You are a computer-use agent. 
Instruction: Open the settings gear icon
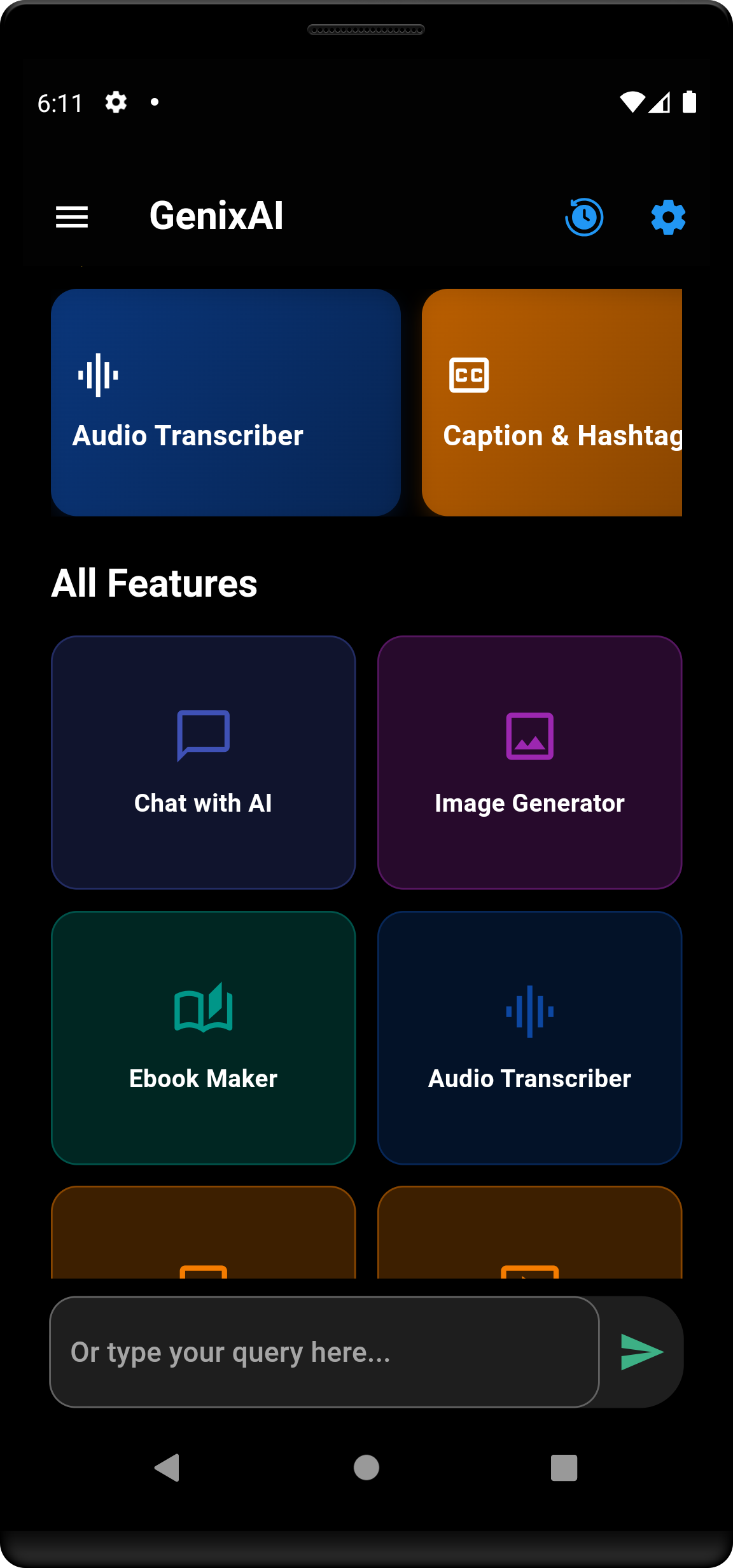coord(668,218)
